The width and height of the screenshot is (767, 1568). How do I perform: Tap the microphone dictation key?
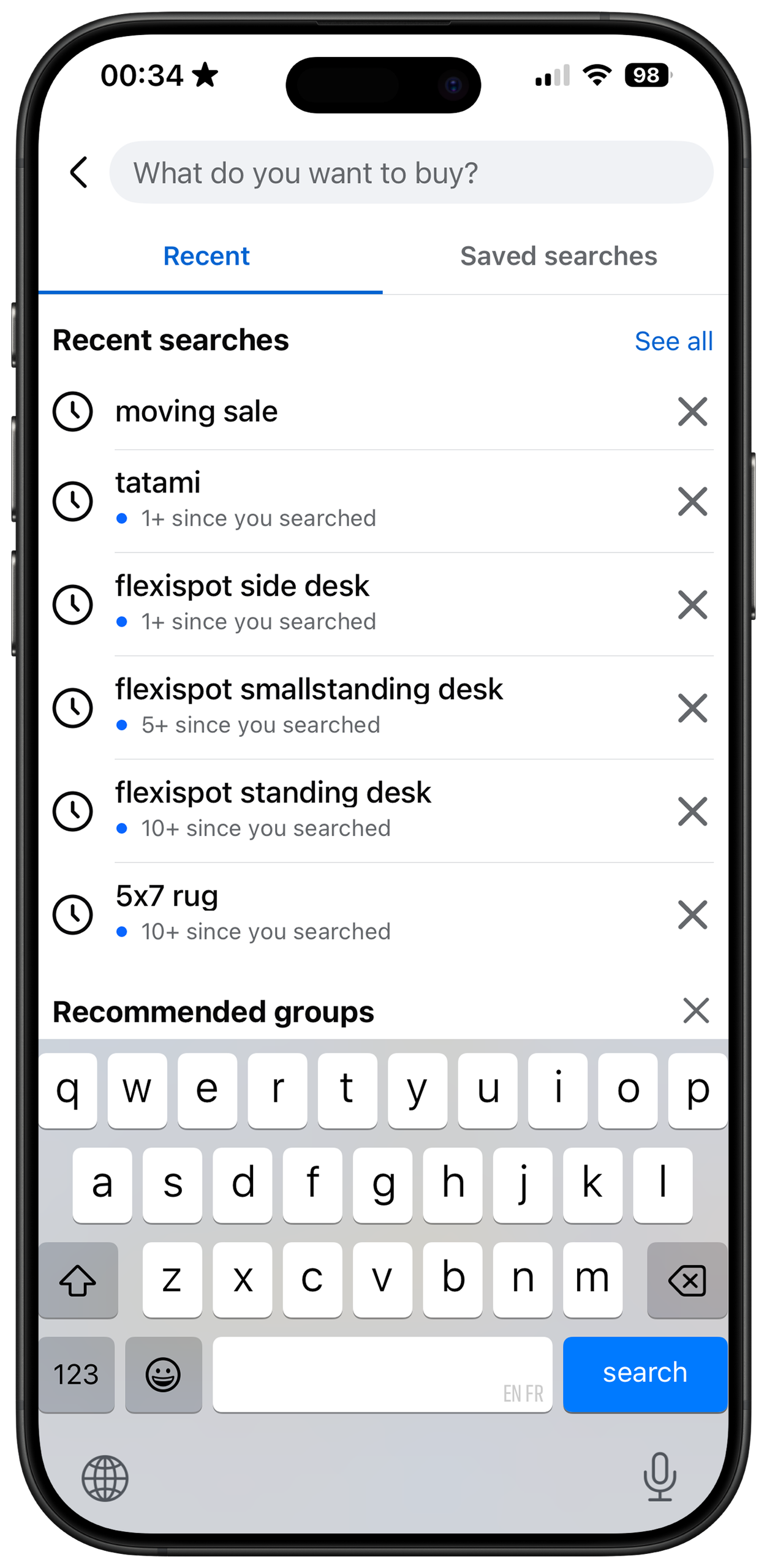coord(660,1476)
